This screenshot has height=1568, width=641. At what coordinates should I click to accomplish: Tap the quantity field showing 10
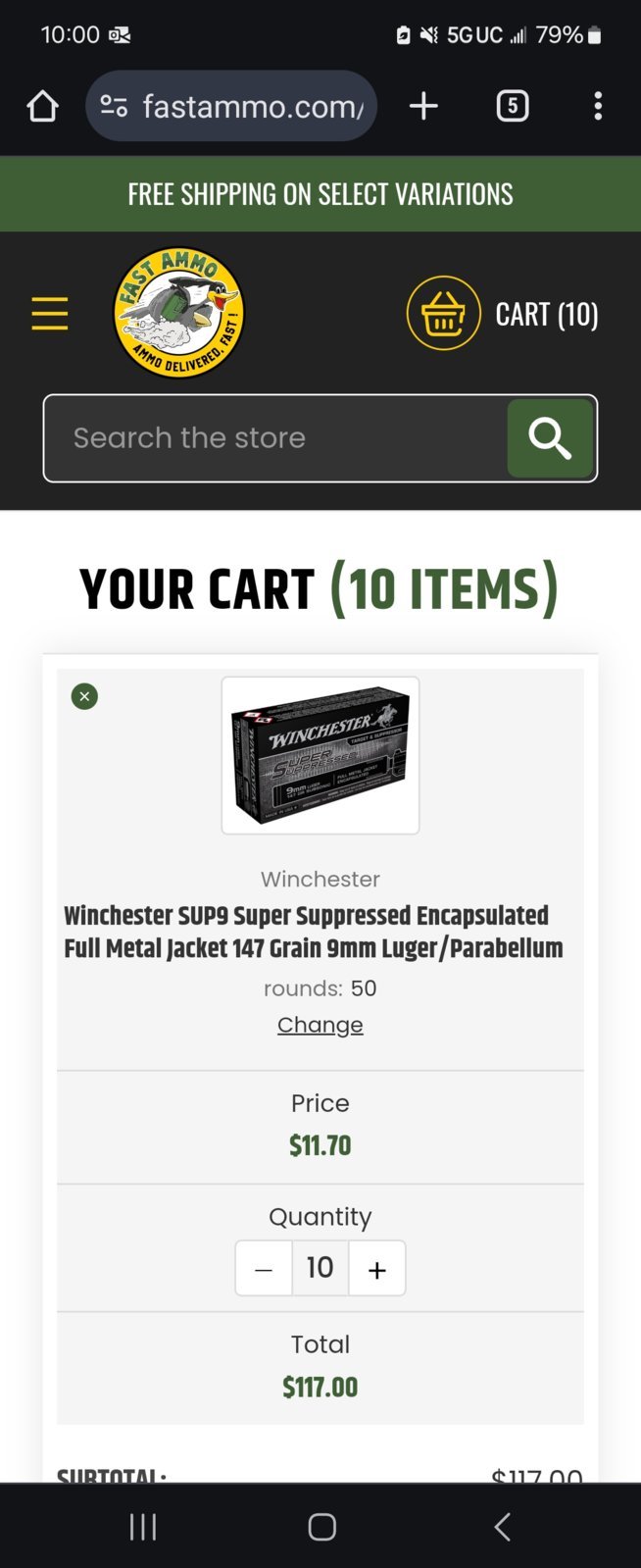[x=320, y=1269]
